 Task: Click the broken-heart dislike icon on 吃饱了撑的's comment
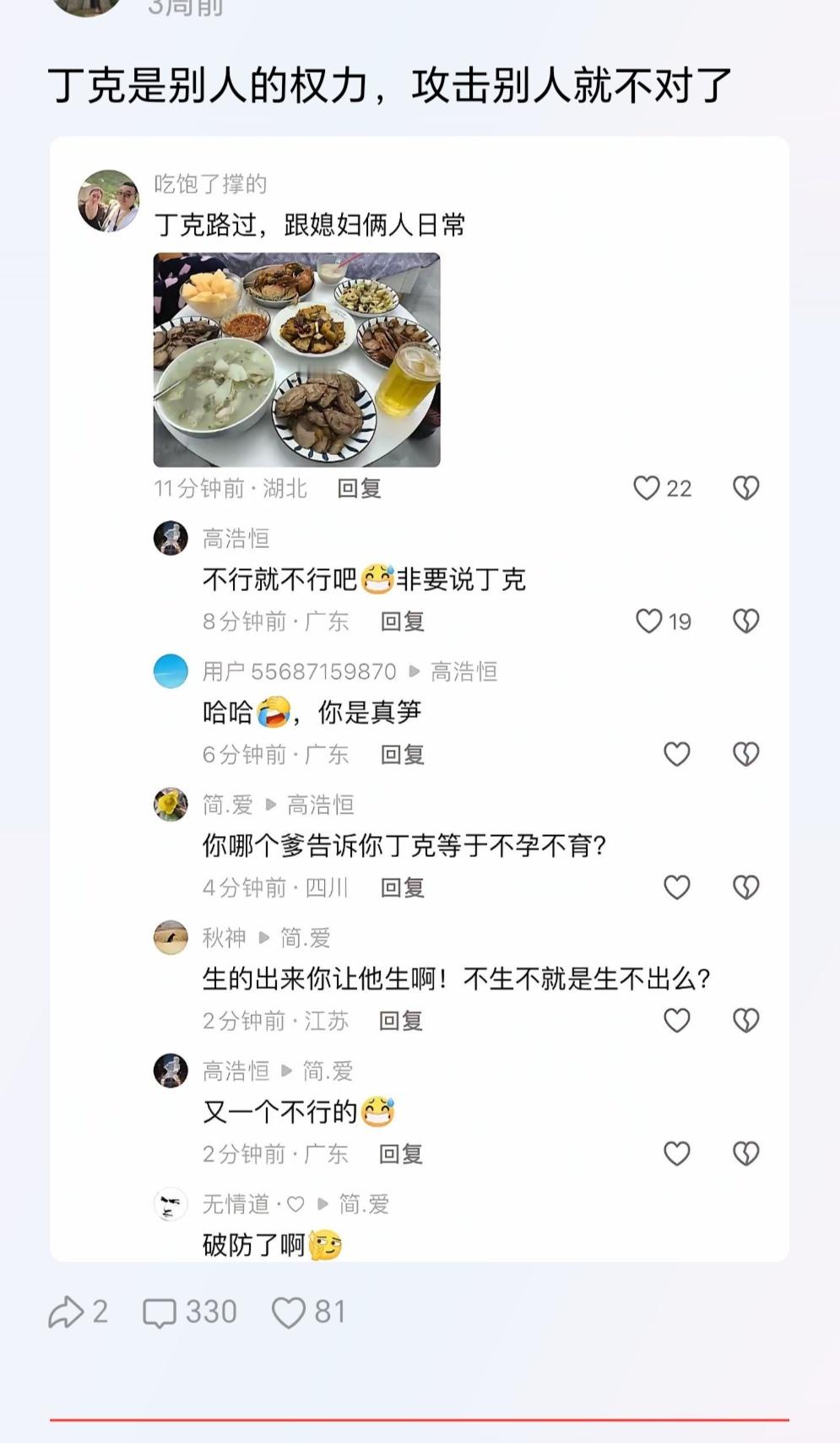point(746,488)
